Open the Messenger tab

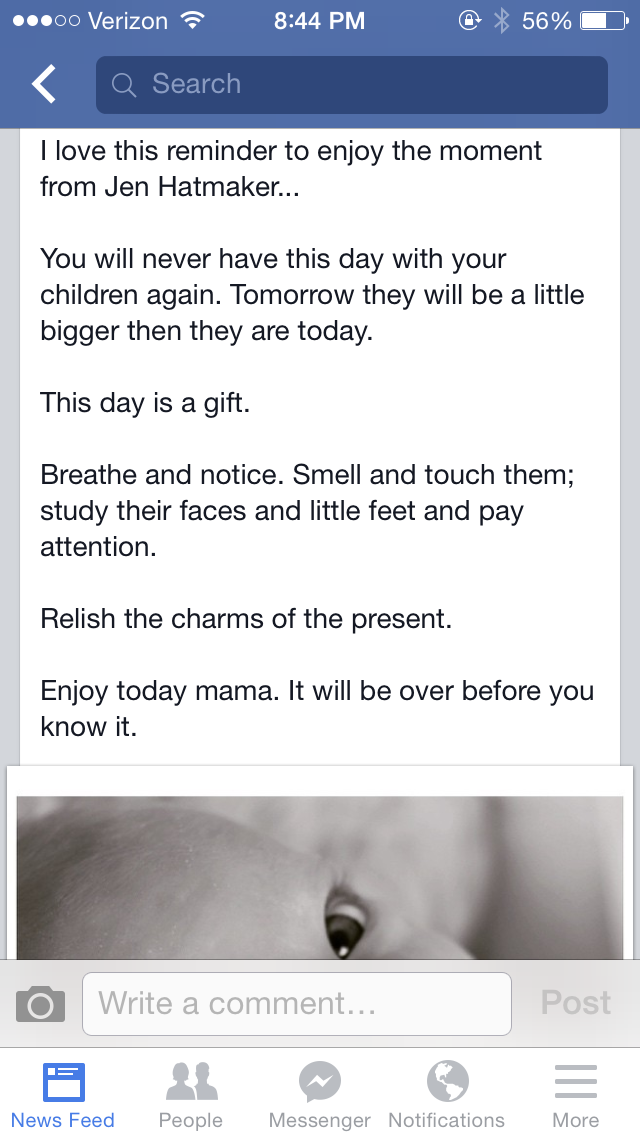tap(320, 1094)
